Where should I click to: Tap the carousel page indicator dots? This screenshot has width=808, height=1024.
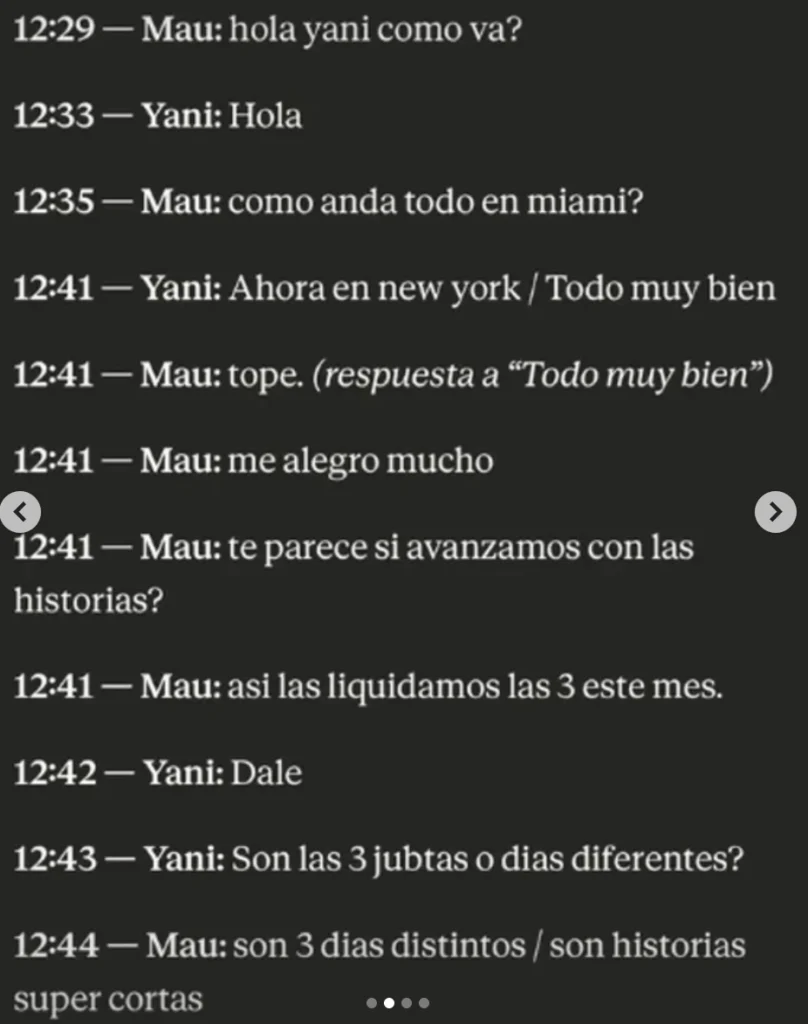coord(397,1002)
